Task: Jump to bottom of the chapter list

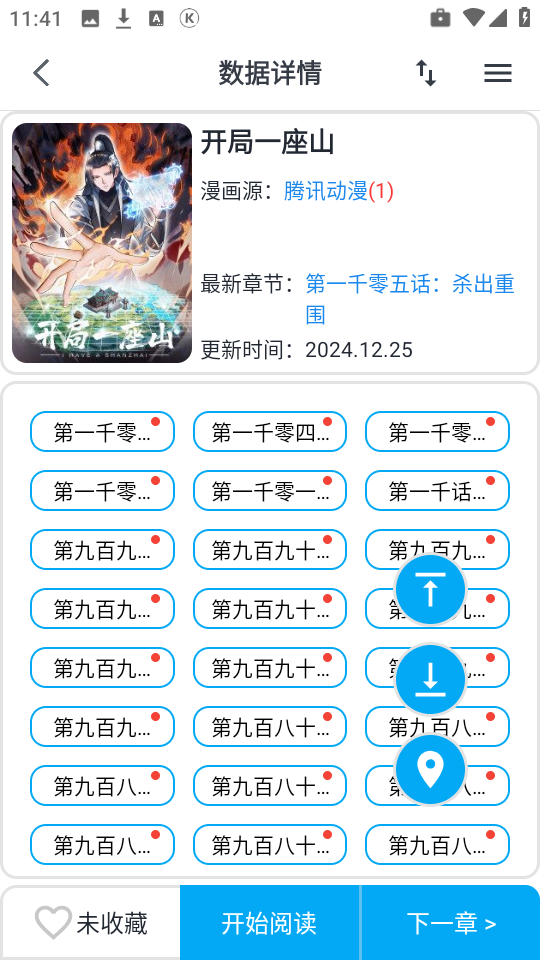Action: click(430, 680)
